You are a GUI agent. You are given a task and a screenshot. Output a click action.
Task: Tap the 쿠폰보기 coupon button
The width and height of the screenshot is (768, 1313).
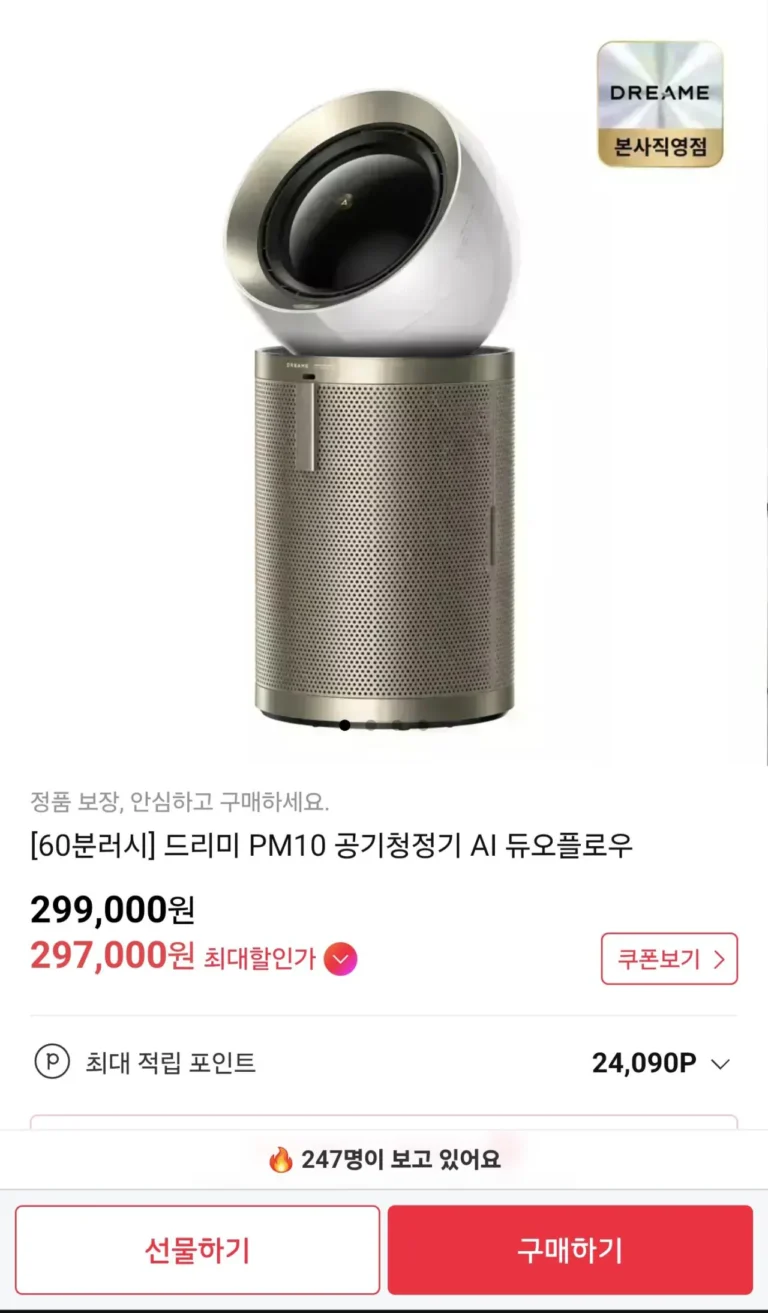tap(669, 959)
